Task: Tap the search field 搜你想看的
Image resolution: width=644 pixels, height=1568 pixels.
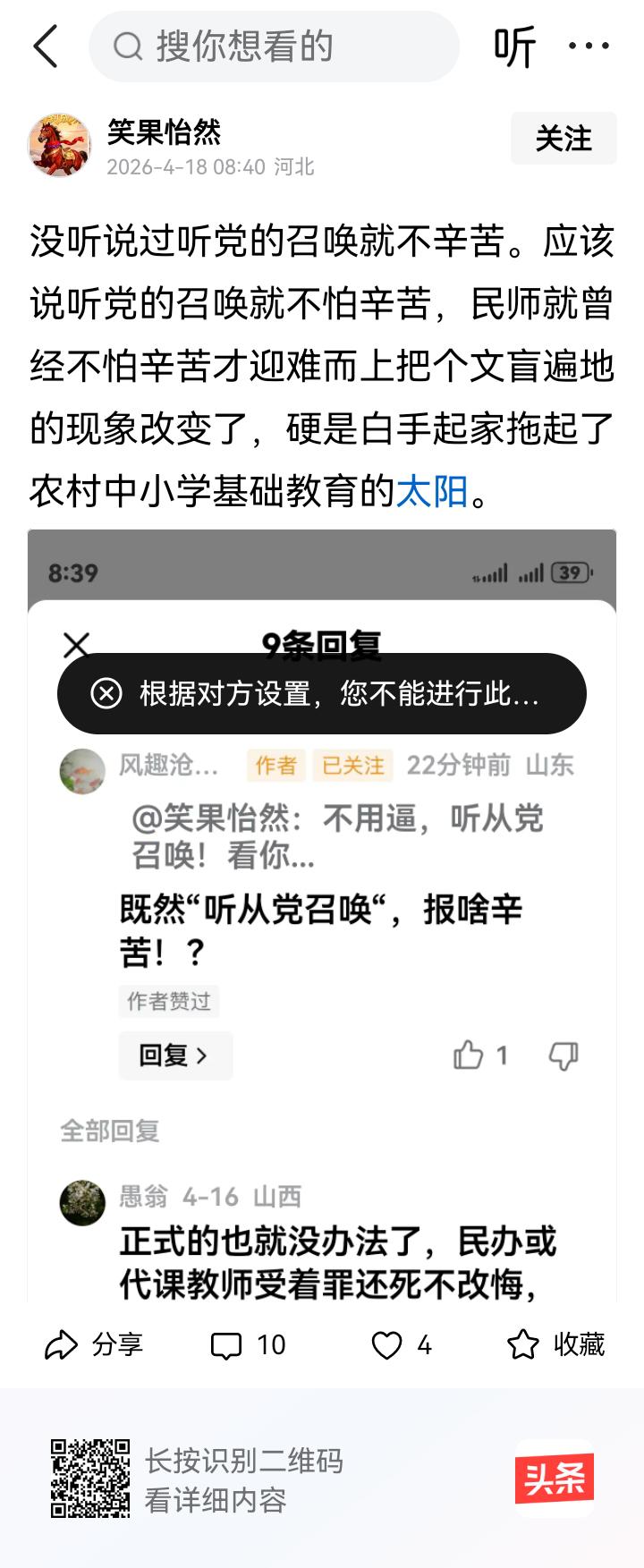Action: point(274,47)
